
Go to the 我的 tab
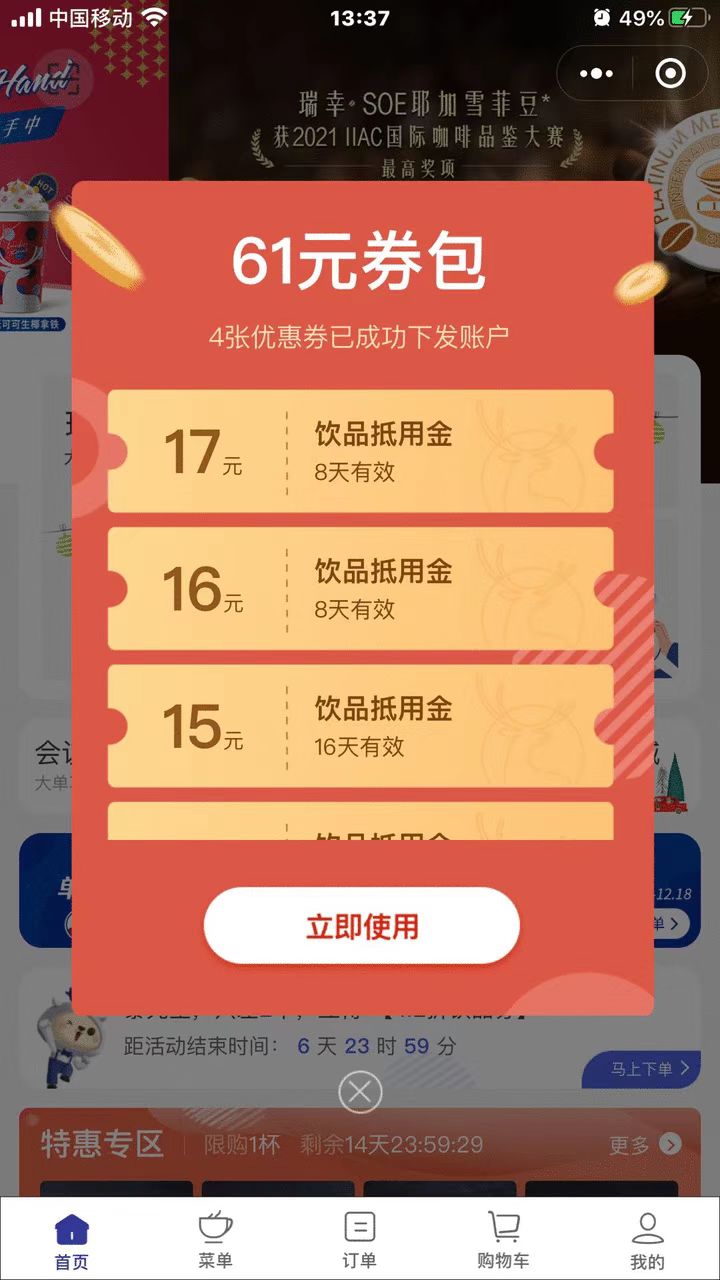pos(647,1239)
